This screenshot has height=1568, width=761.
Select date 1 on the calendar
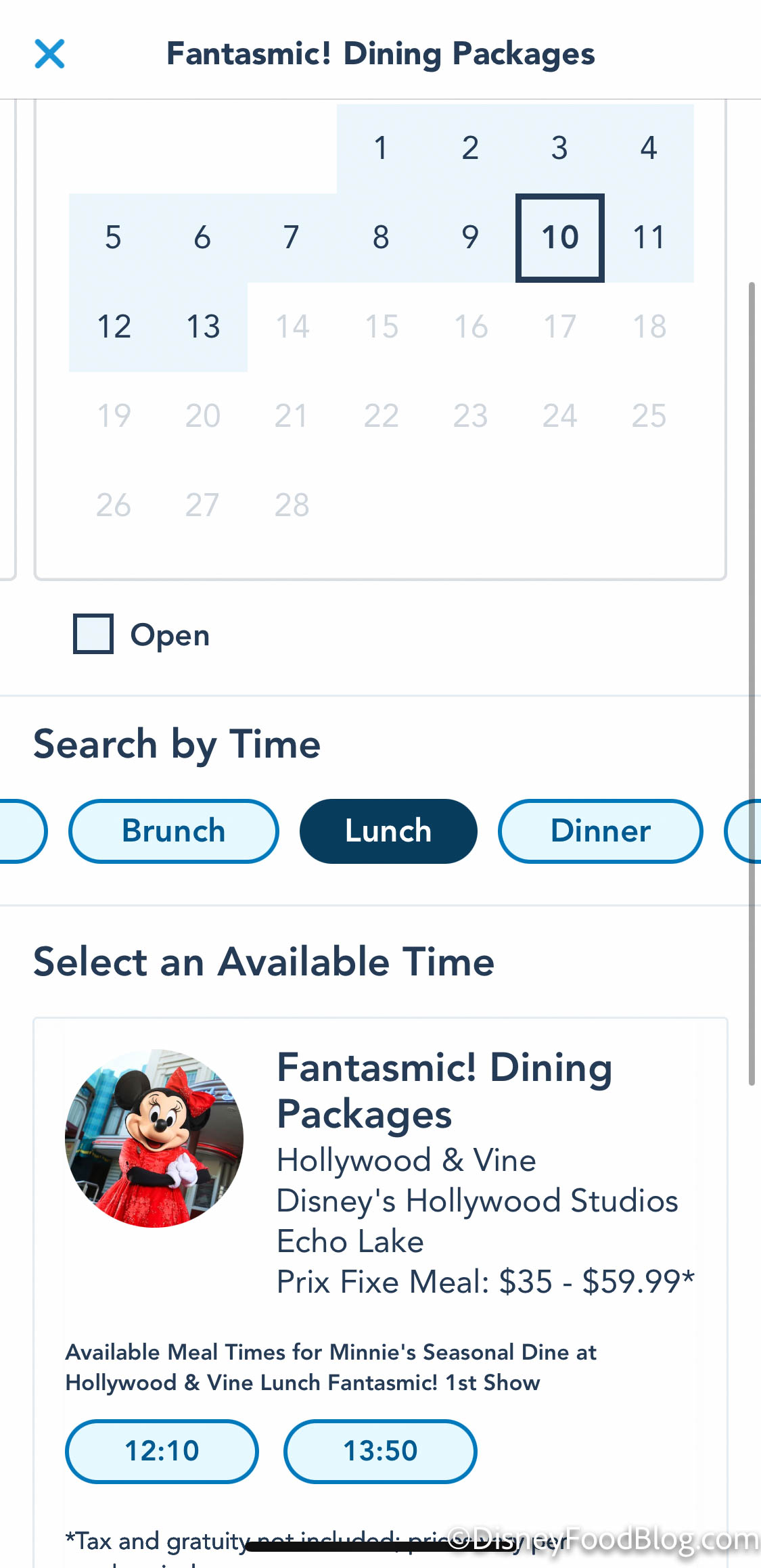click(381, 148)
